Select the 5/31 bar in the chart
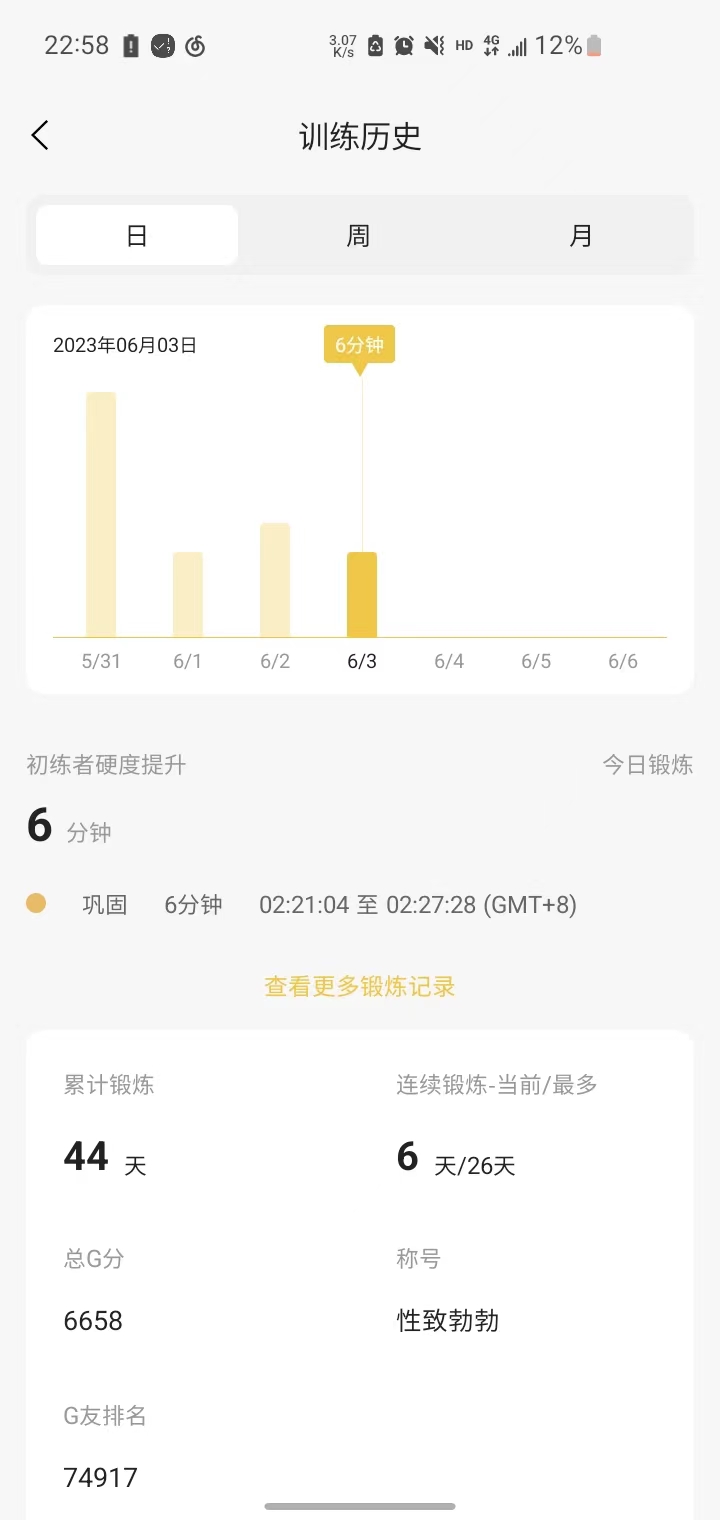Image resolution: width=720 pixels, height=1520 pixels. click(x=101, y=514)
